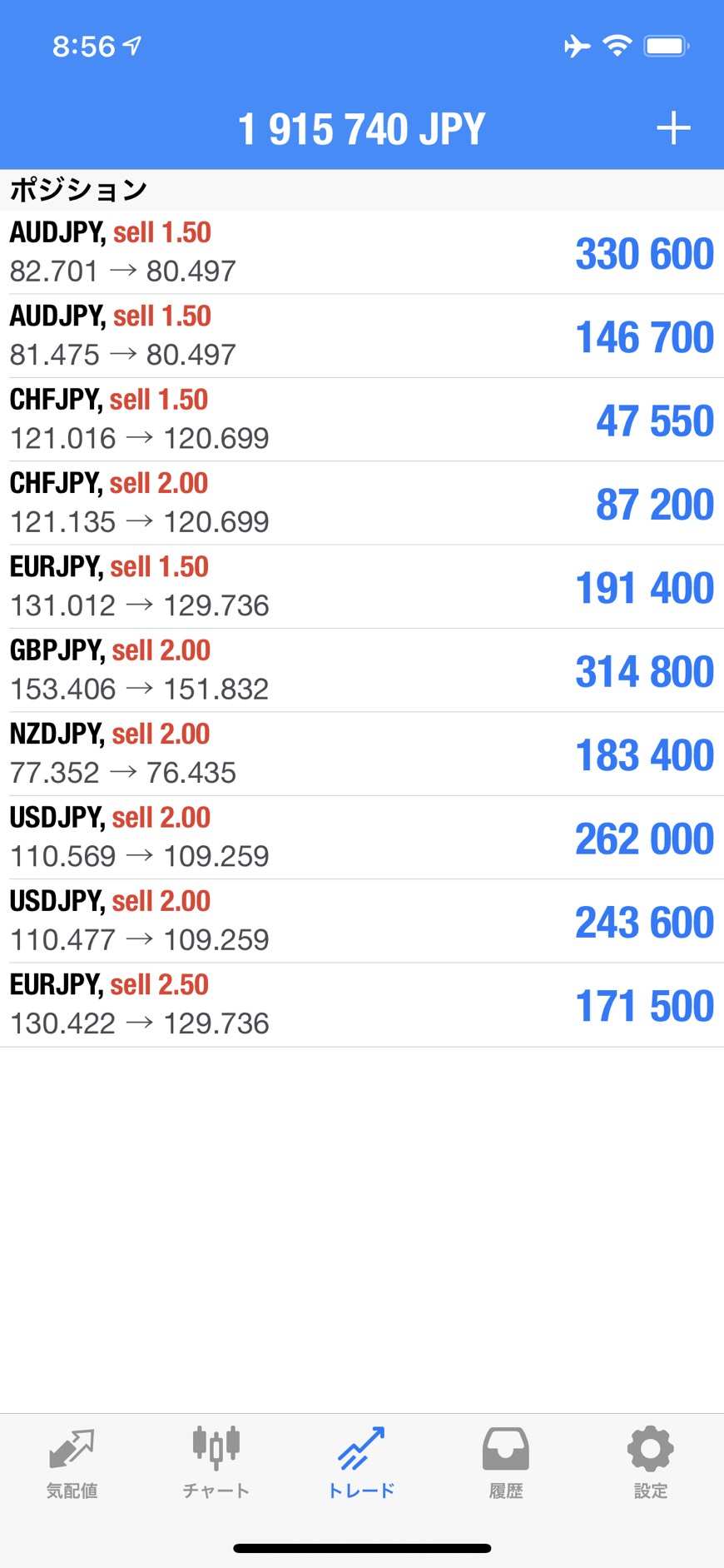Image resolution: width=724 pixels, height=1568 pixels.
Task: Select CHFJPY sell 1.50 position
Action: pos(361,420)
